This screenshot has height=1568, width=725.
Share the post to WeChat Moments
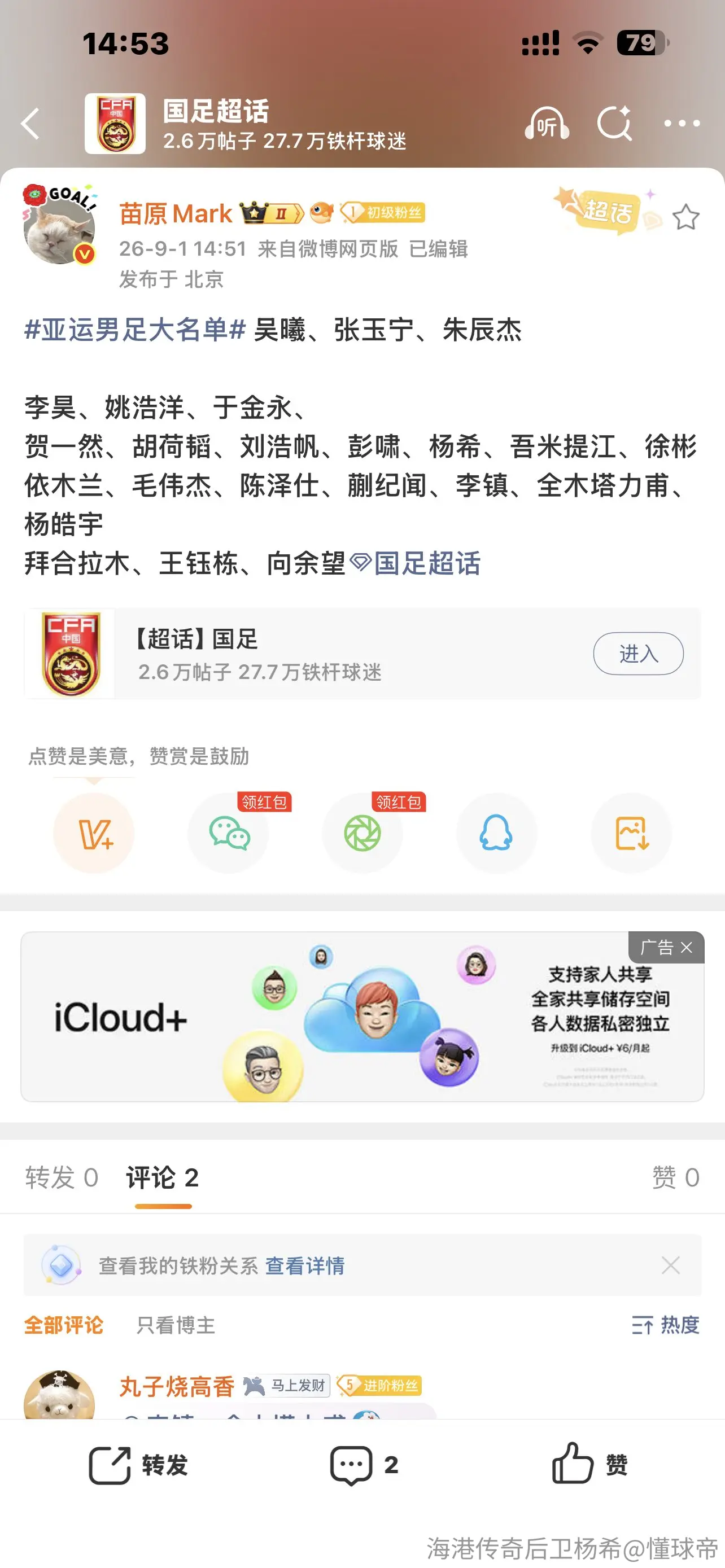pos(363,833)
